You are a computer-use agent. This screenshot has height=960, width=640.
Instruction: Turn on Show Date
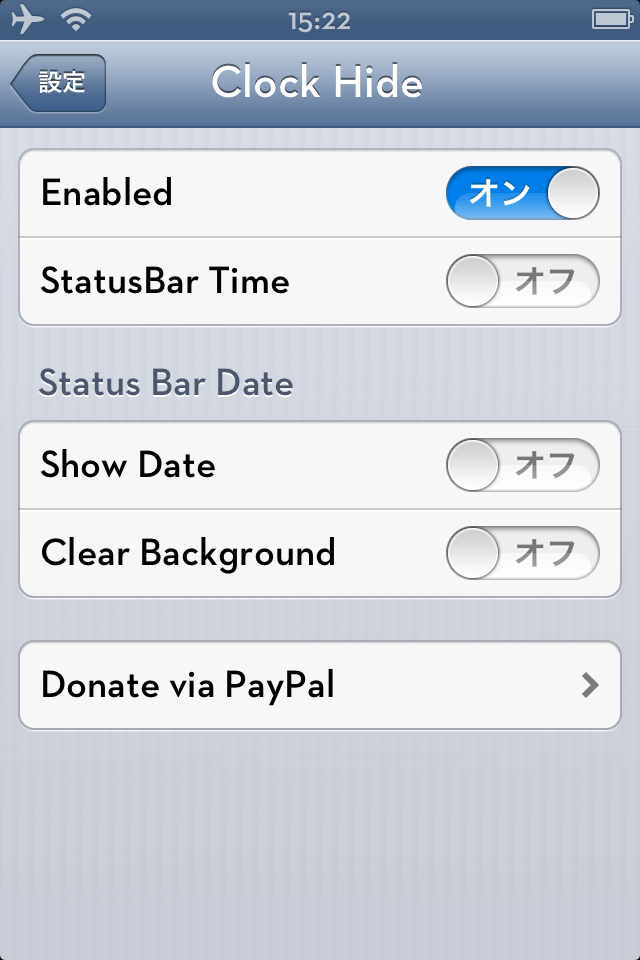coord(522,465)
